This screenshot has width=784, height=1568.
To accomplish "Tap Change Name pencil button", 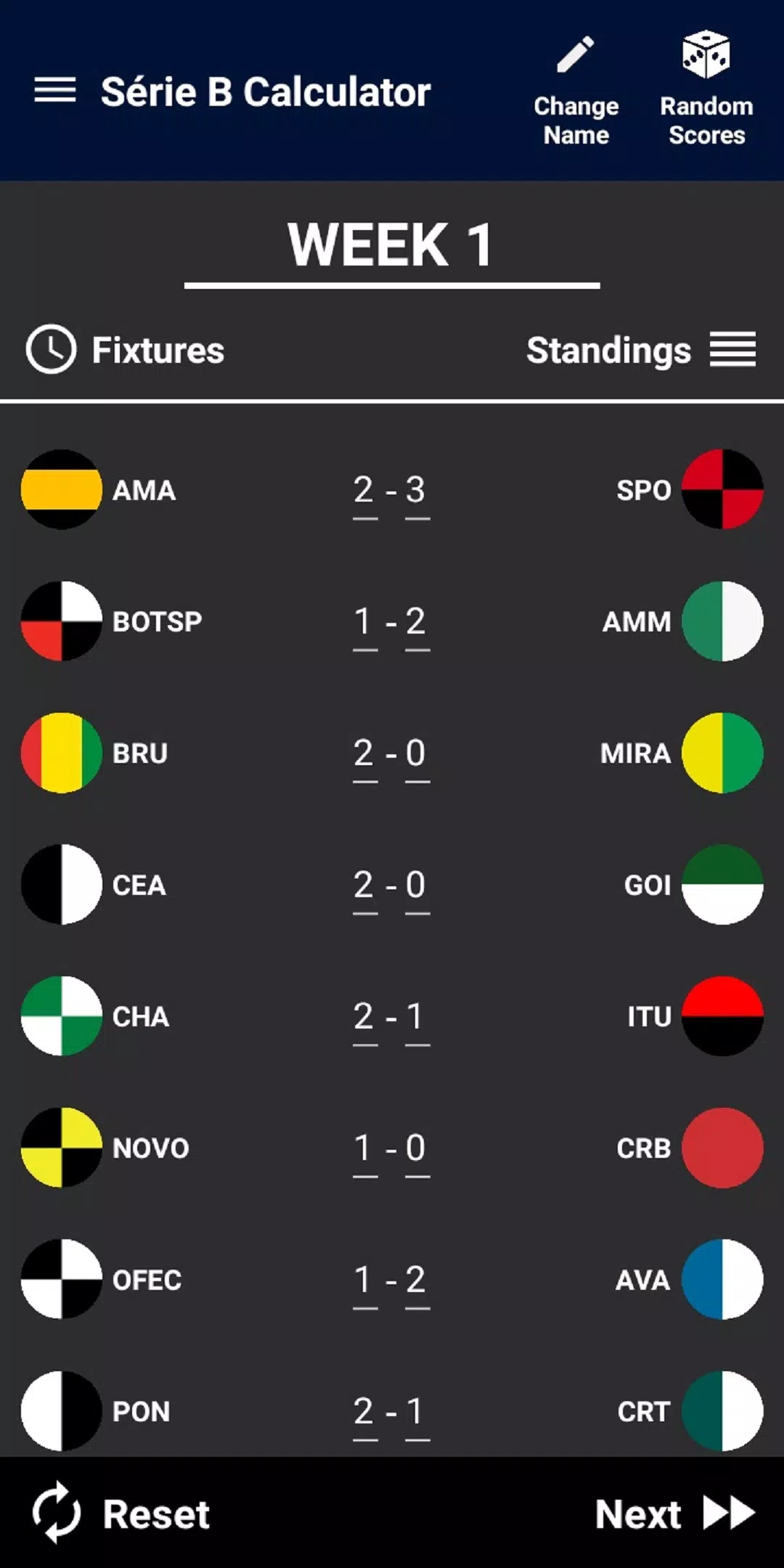I will pyautogui.click(x=576, y=89).
